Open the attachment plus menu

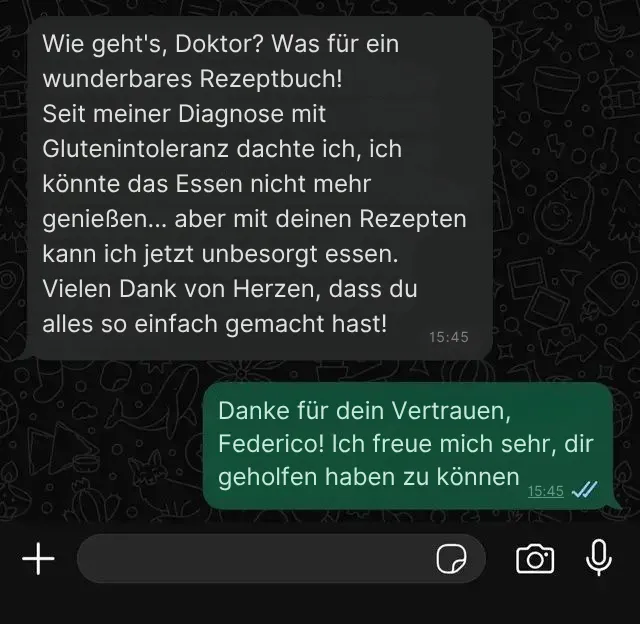coord(38,559)
